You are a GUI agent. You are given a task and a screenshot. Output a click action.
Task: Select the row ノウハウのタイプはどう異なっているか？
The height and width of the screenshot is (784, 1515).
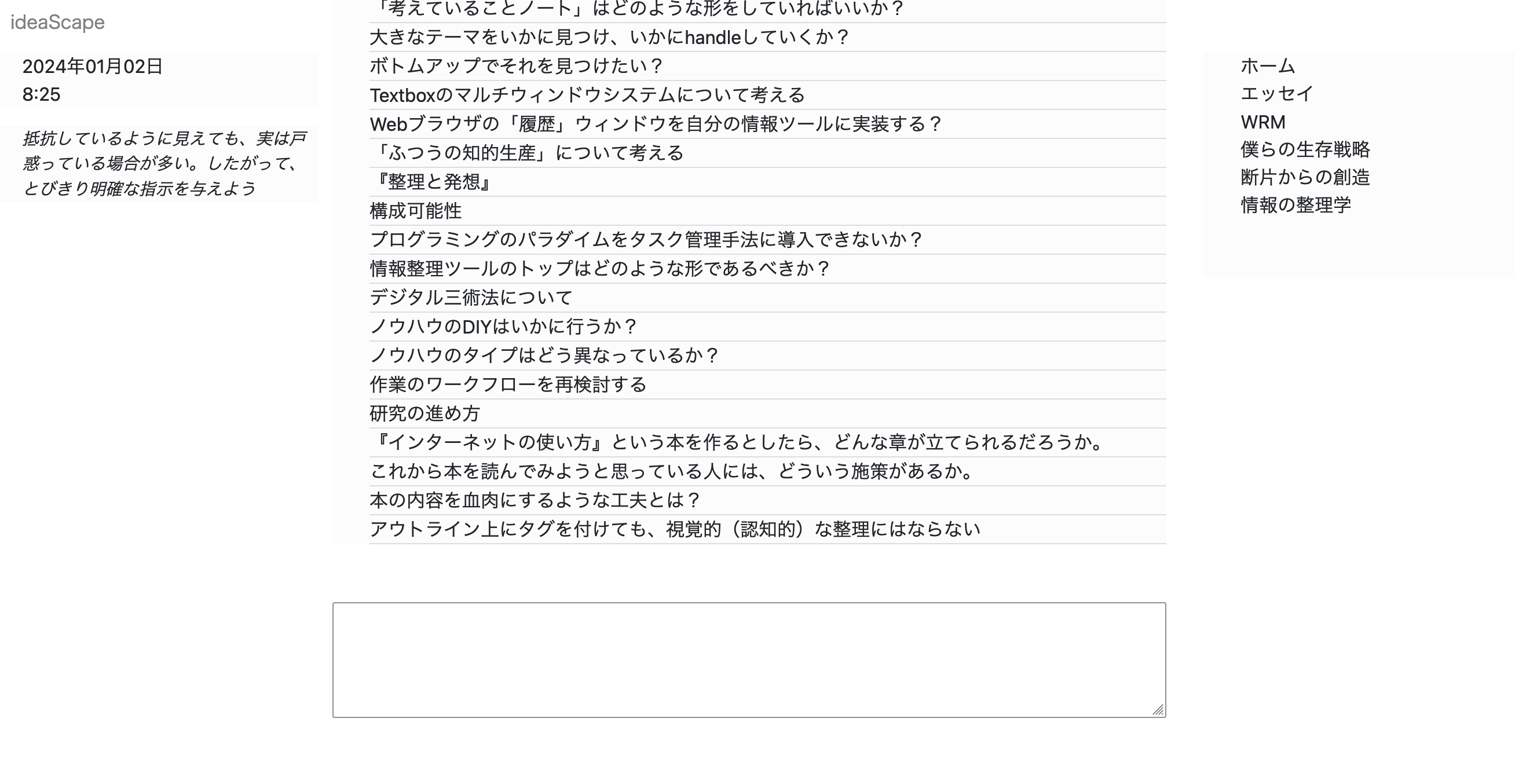point(544,356)
